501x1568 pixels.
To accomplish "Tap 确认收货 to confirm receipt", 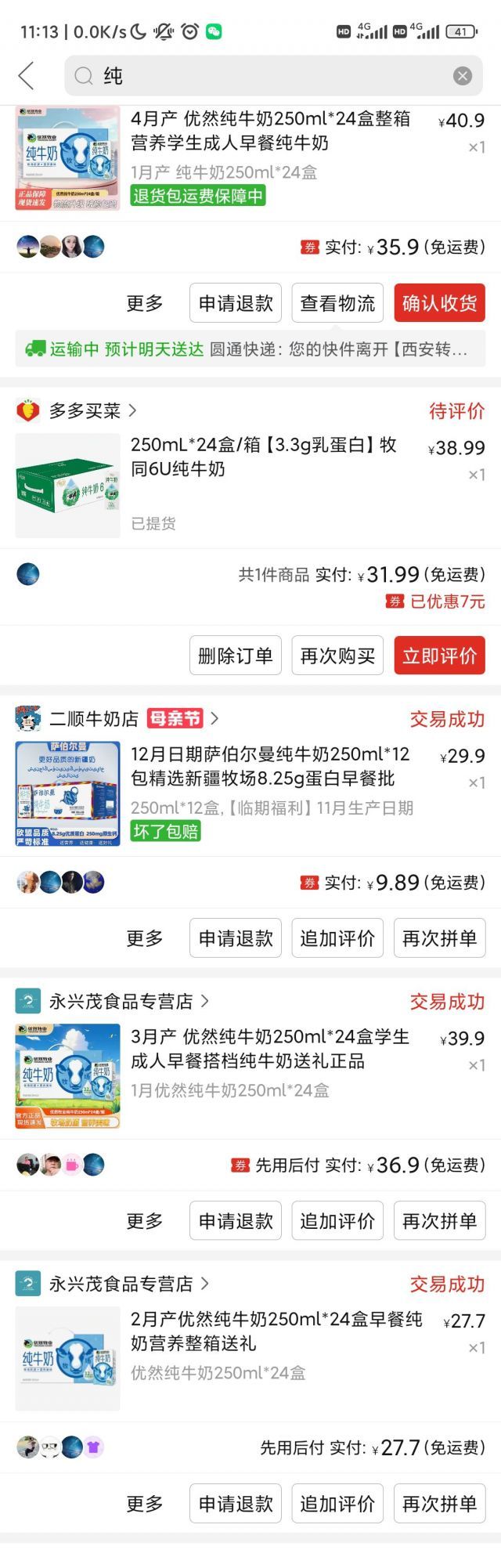I will coord(439,303).
